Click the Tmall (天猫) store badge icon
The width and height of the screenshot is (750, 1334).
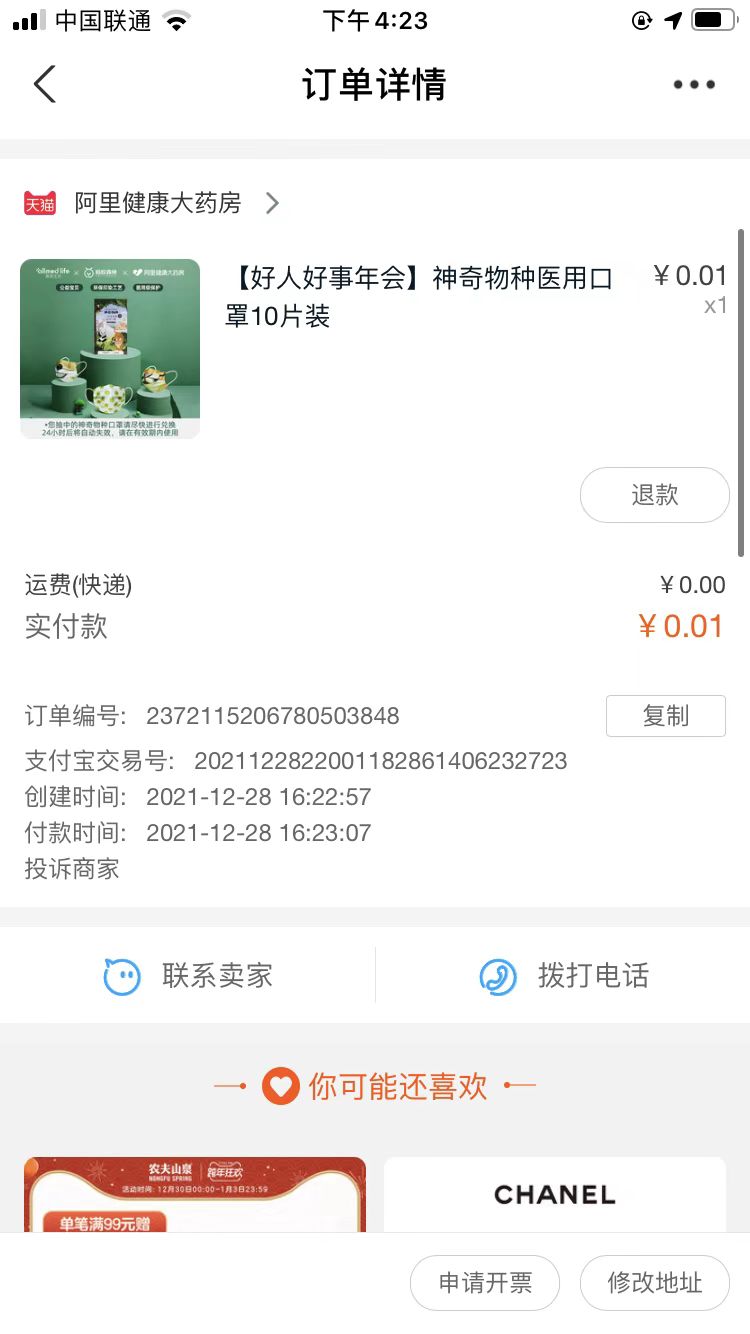[x=39, y=203]
